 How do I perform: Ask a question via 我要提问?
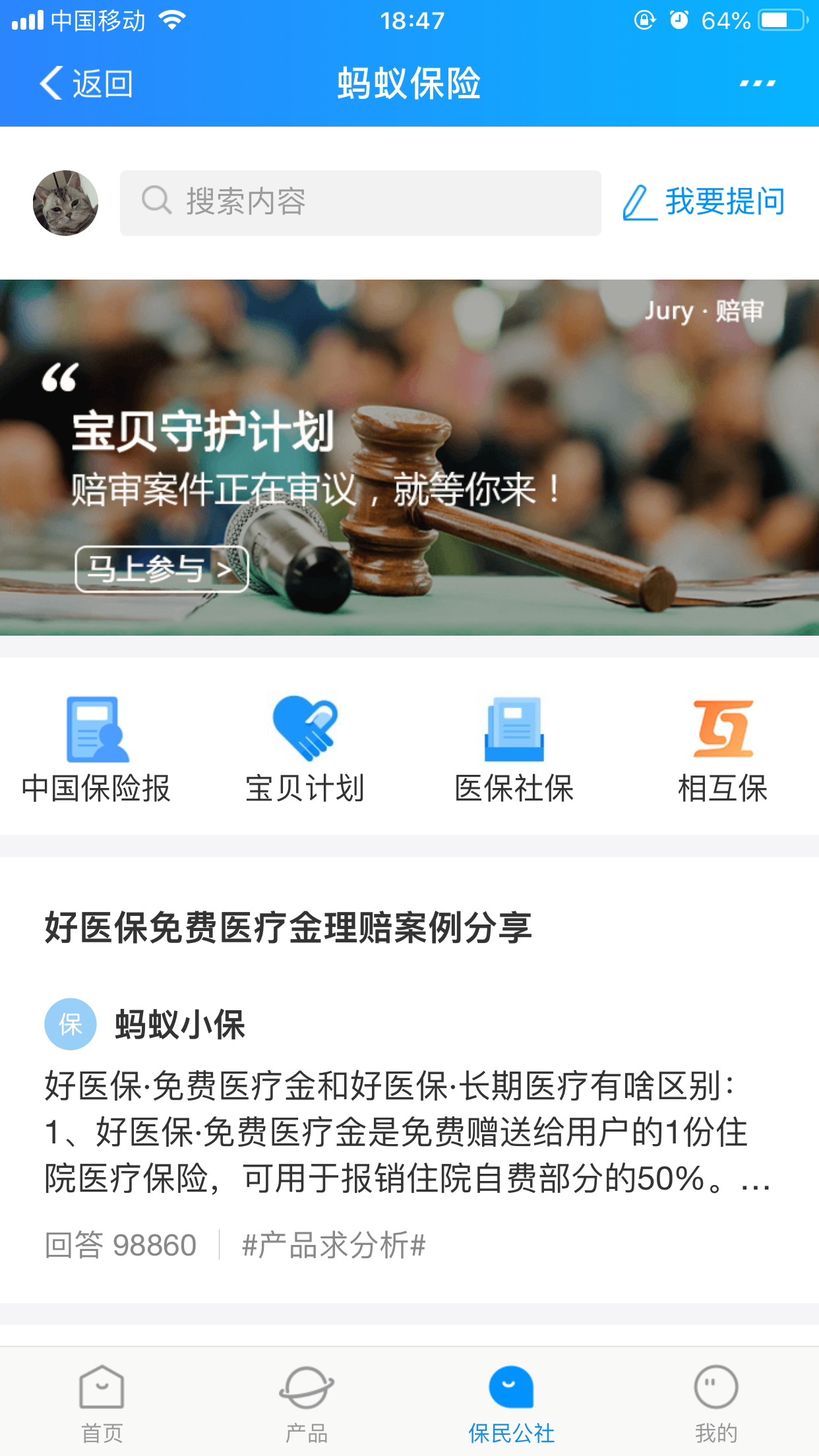coord(704,202)
